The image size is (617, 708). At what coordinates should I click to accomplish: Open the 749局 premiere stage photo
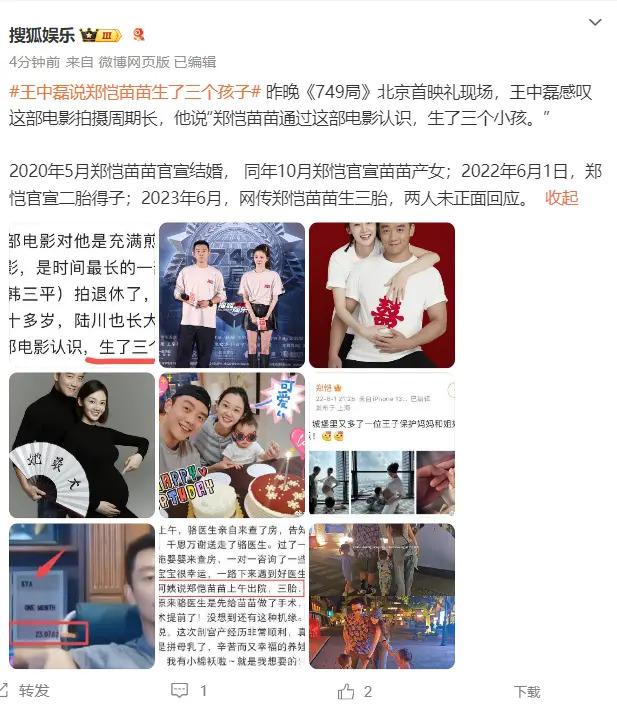point(231,294)
